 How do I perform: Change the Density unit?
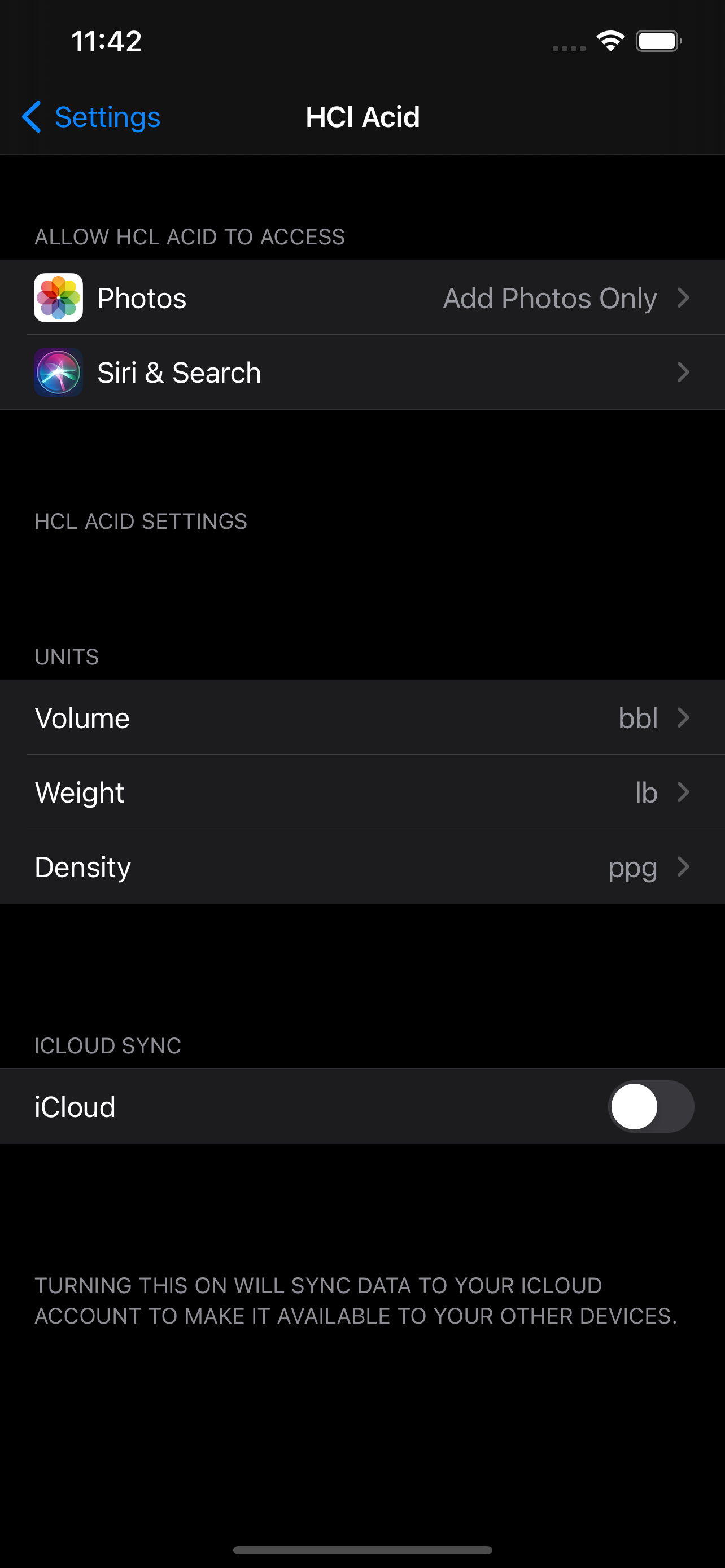(362, 867)
